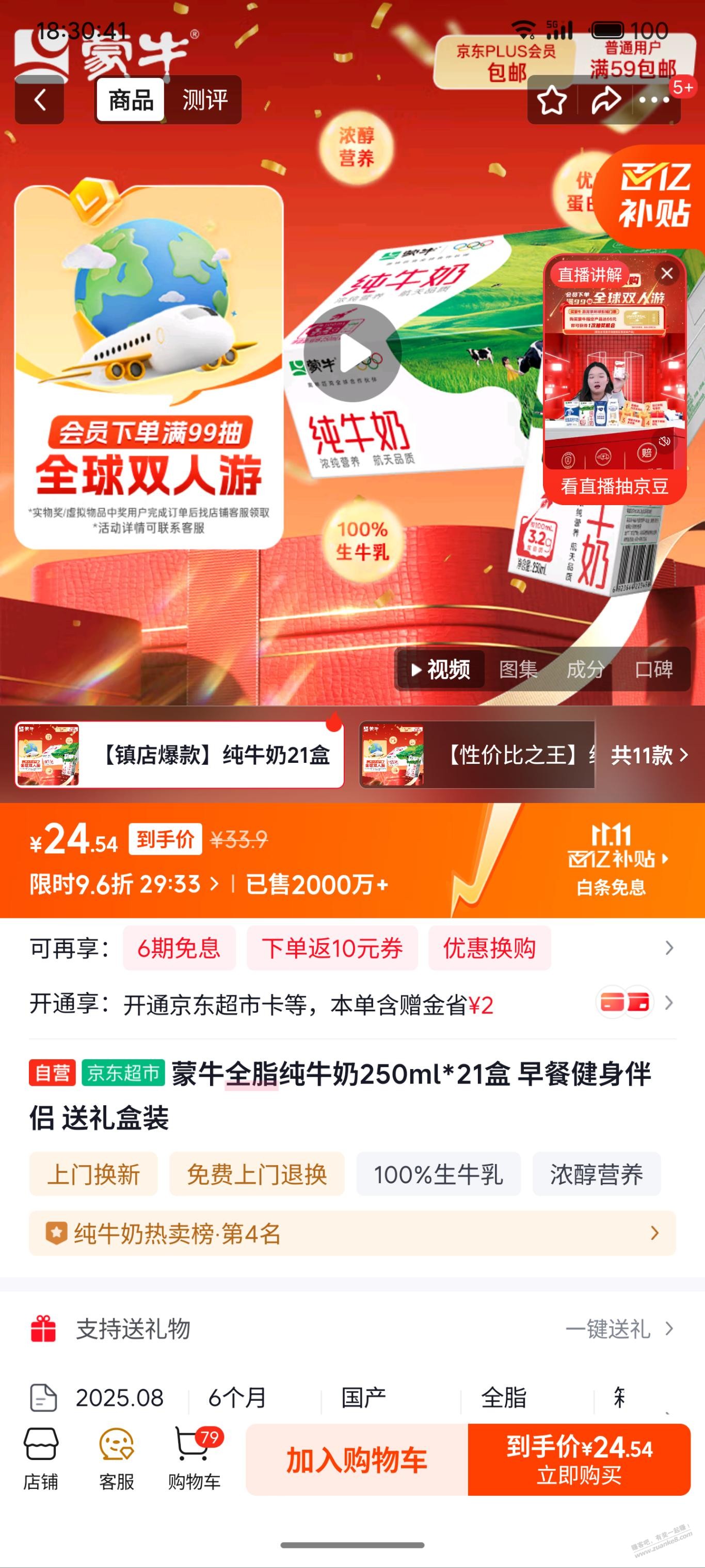Buy now with 立即购买
705x1568 pixels.
tap(579, 1460)
